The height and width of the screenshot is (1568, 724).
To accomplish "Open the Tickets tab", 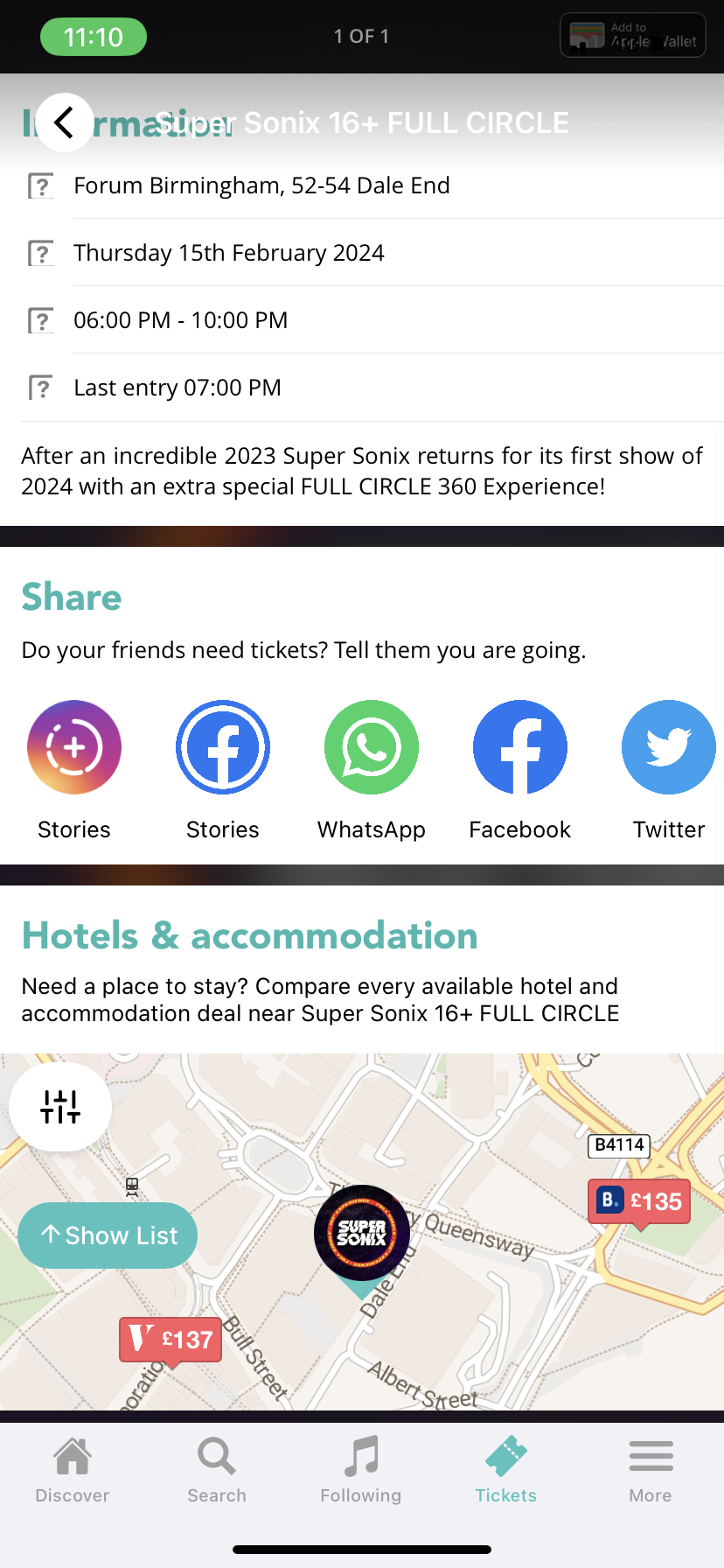I will tap(506, 1470).
